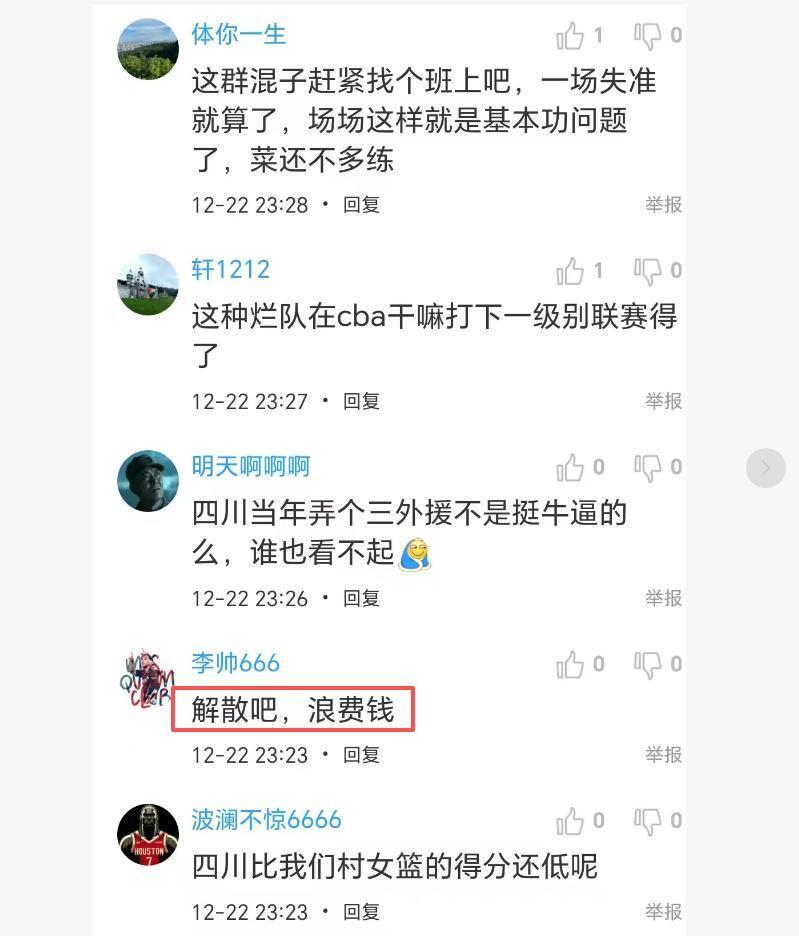
Task: Like 轩1212's comment
Action: [x=571, y=271]
